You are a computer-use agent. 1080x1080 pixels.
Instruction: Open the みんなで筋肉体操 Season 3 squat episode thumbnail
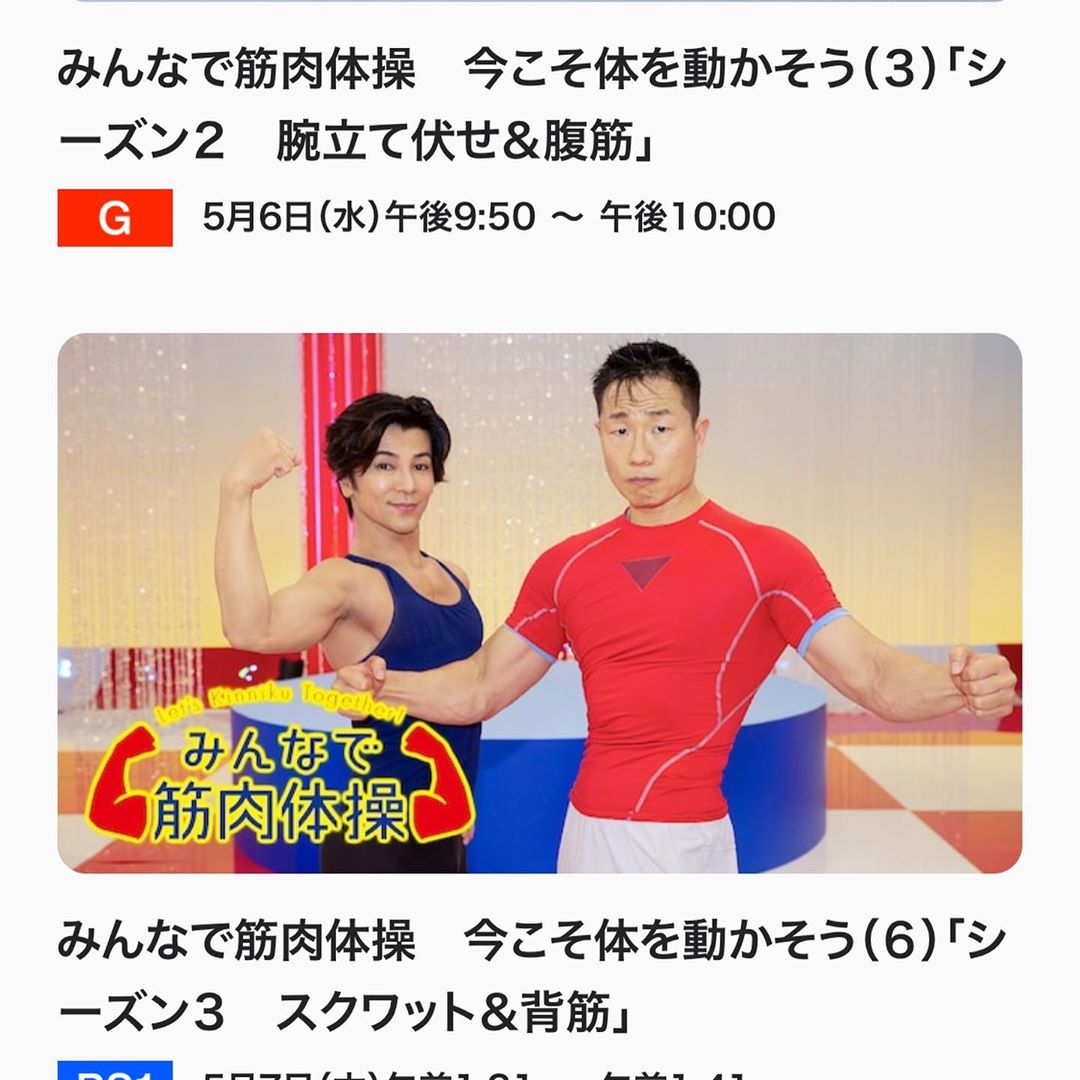pyautogui.click(x=540, y=603)
